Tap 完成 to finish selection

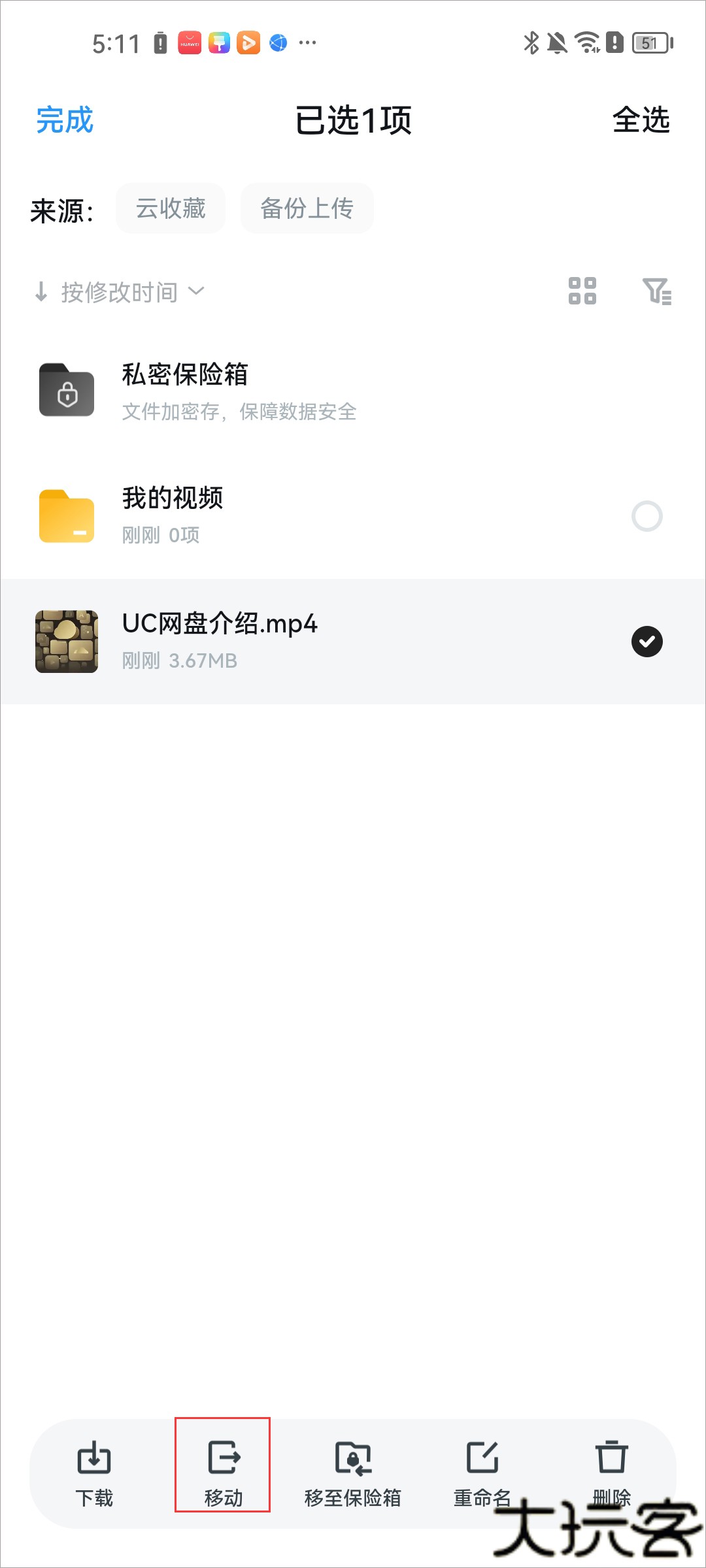(x=64, y=121)
